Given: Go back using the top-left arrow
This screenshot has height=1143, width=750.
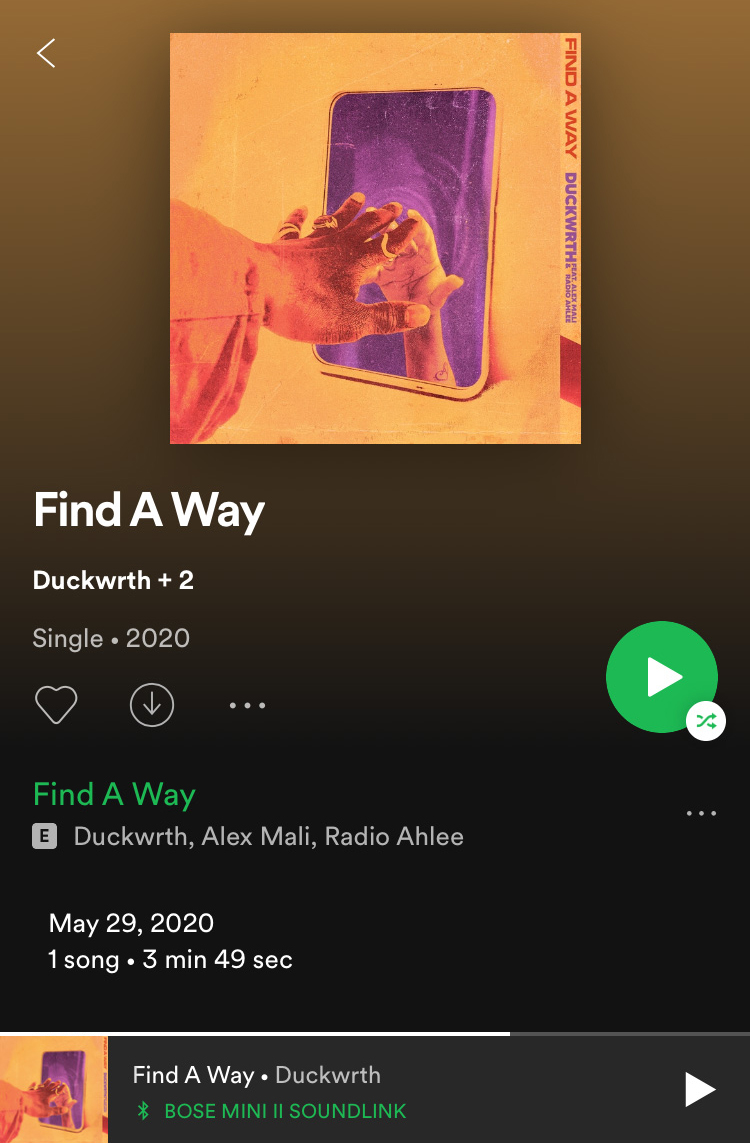Looking at the screenshot, I should [x=46, y=53].
